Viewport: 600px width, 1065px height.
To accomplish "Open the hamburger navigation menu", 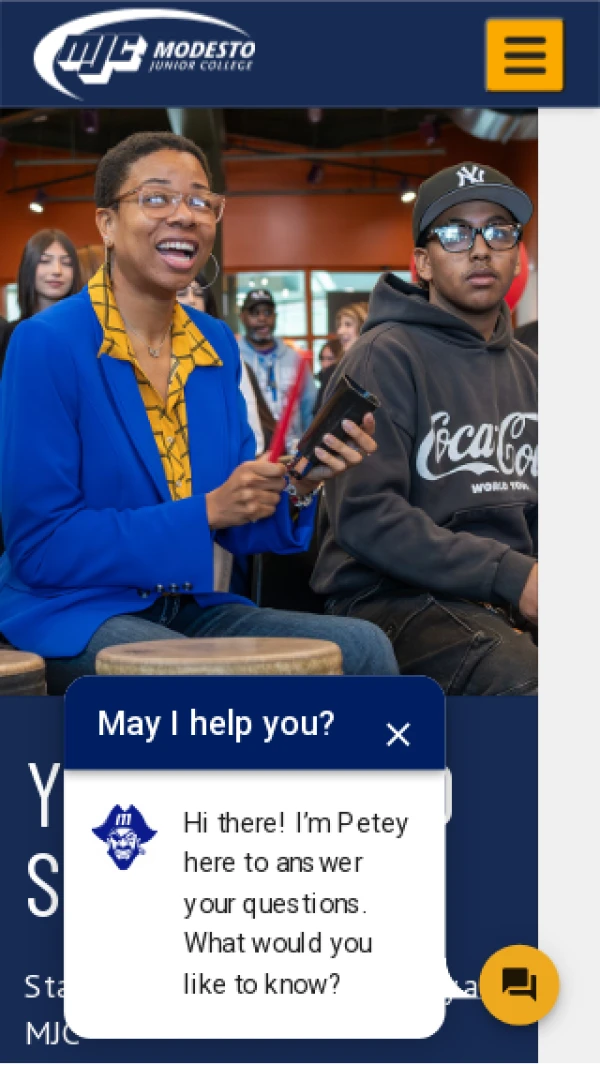I will (524, 55).
